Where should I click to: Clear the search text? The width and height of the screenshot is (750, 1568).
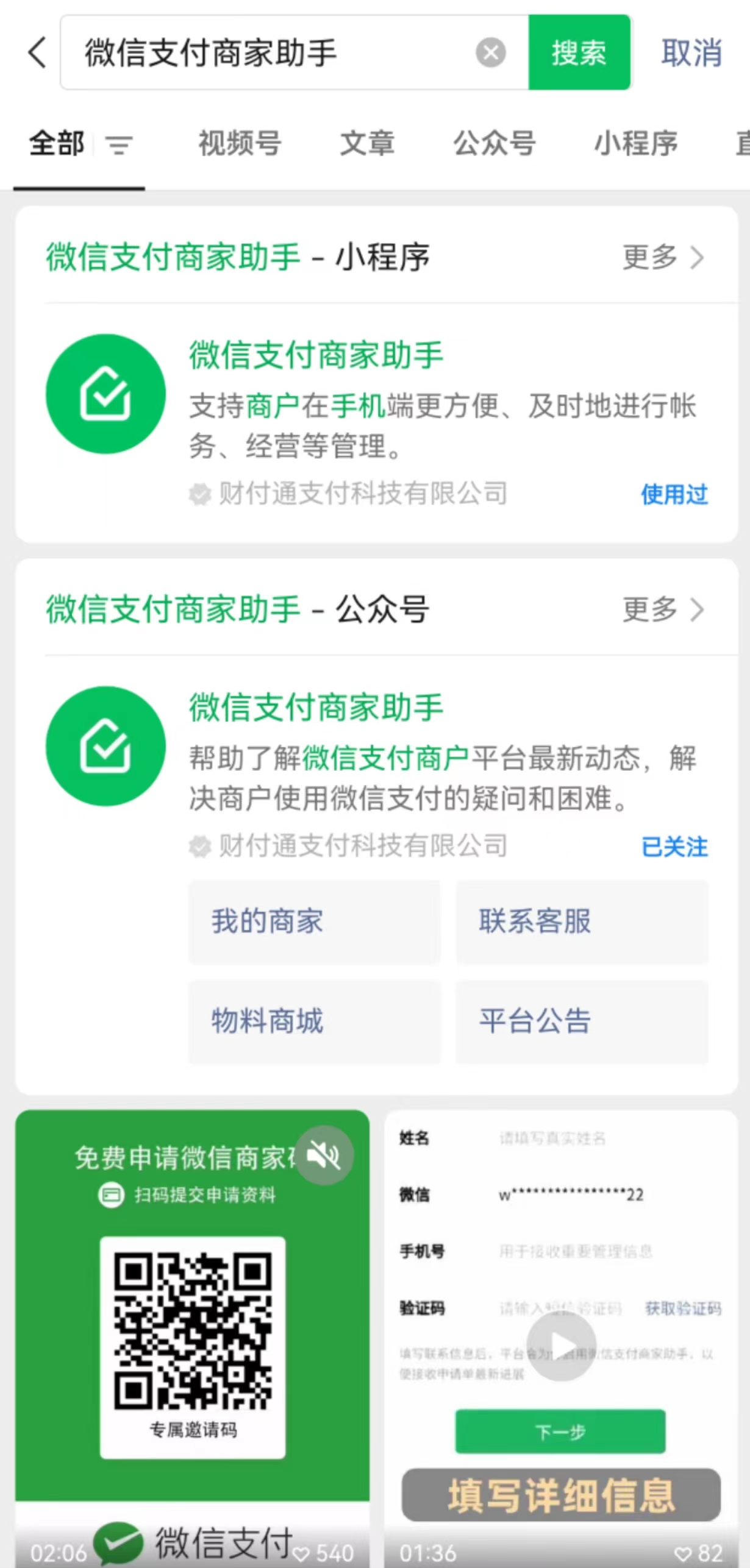point(491,52)
